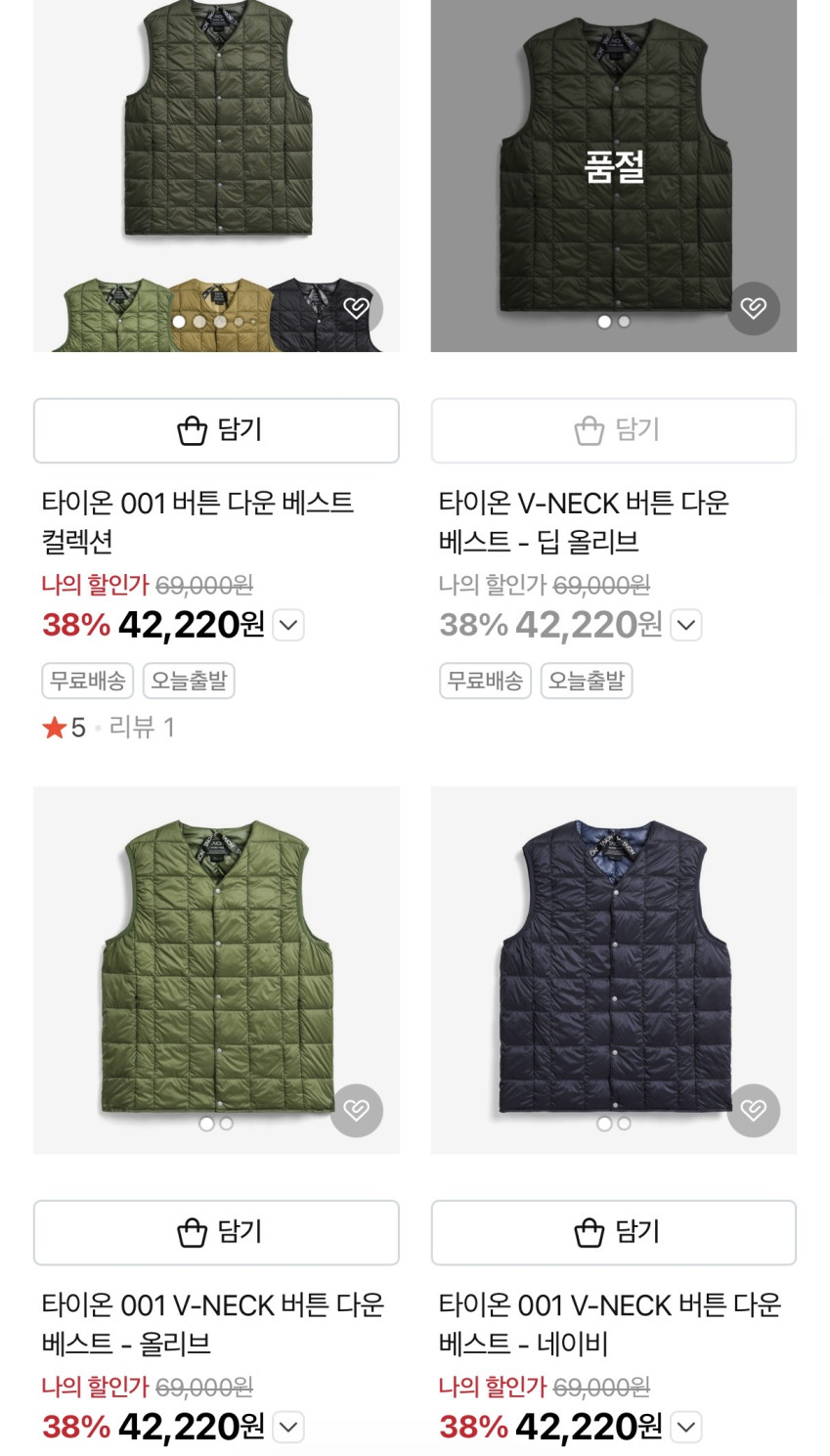Like the 올리브 V-NECK vest
Image resolution: width=830 pixels, height=1456 pixels.
(x=357, y=1110)
